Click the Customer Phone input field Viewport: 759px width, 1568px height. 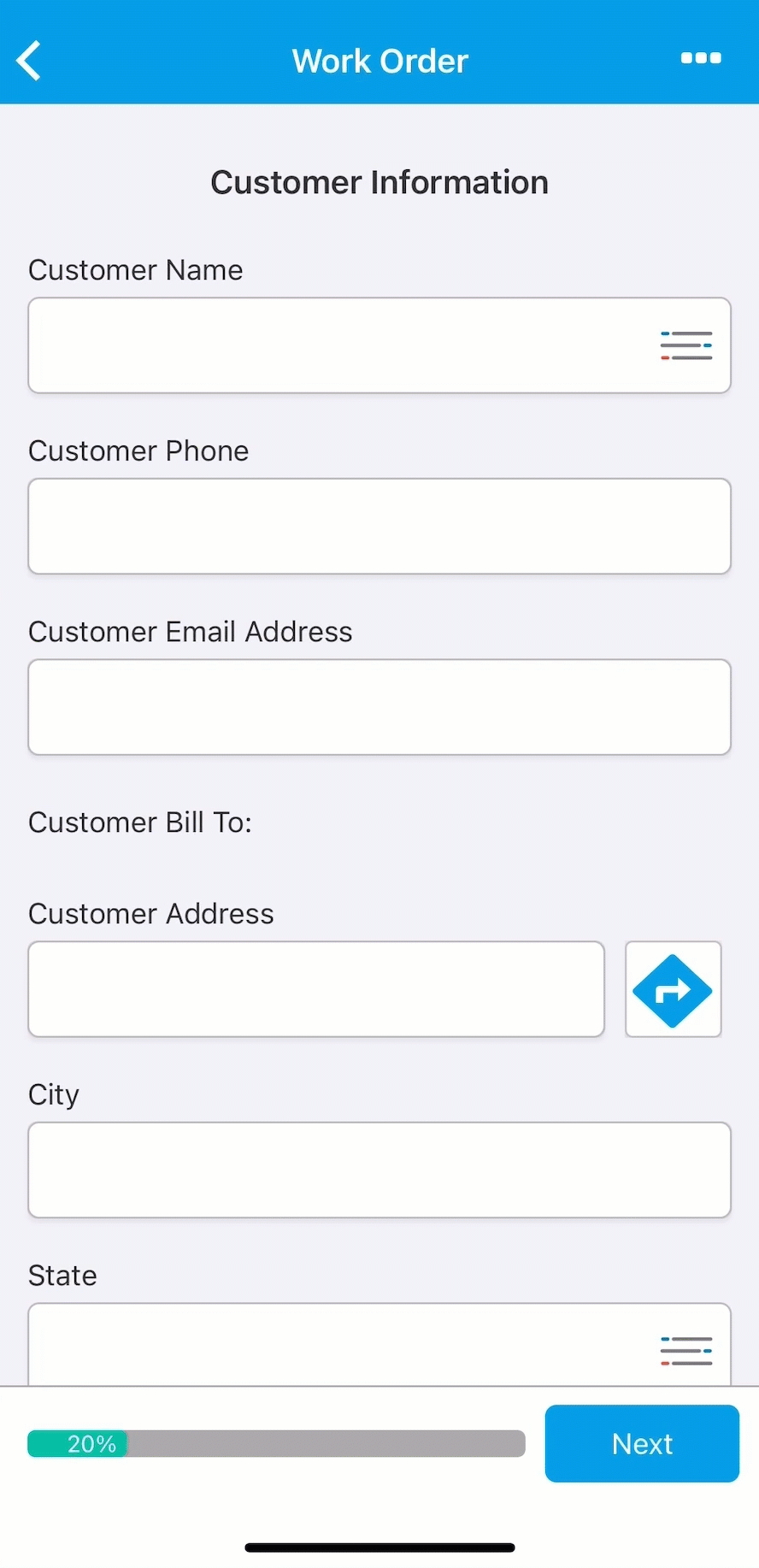(379, 526)
